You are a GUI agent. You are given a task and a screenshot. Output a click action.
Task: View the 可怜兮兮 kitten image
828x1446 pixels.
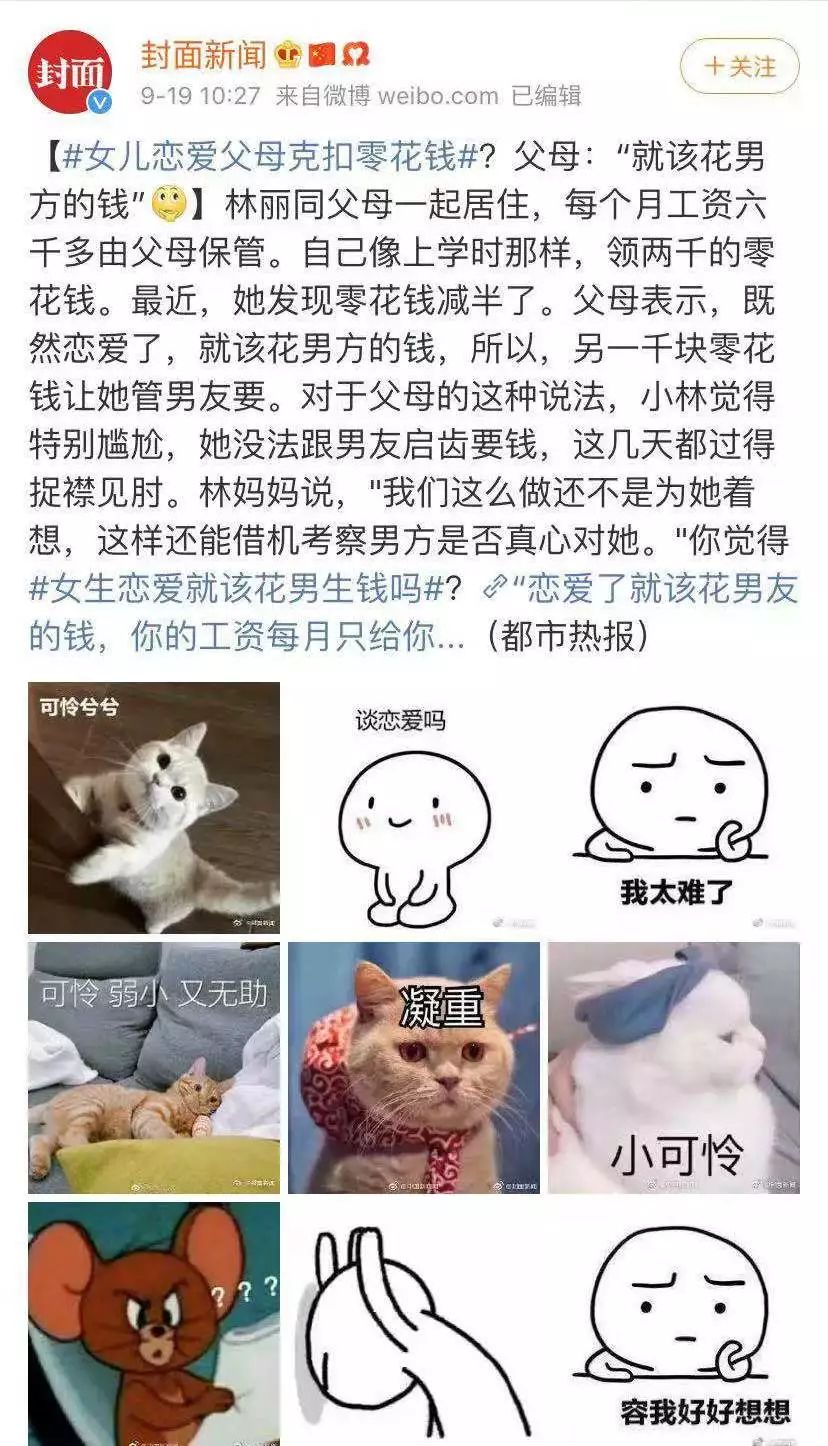pos(153,807)
